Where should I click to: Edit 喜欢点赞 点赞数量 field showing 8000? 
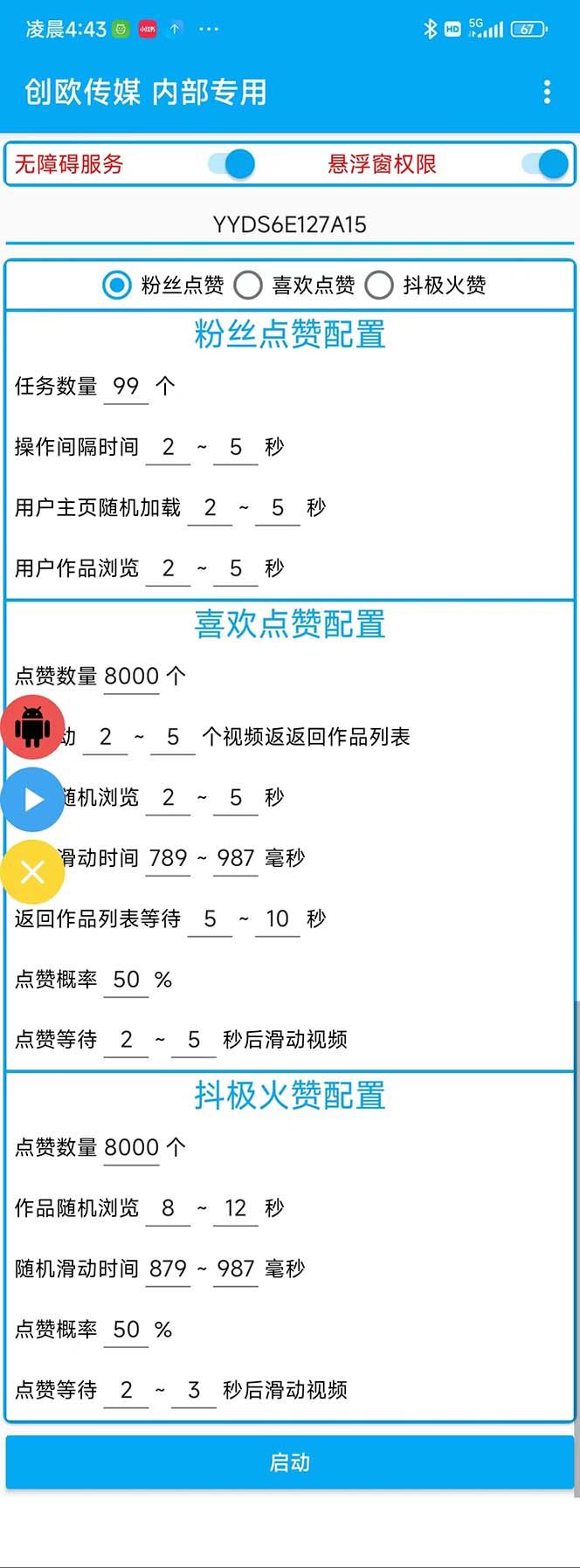click(x=131, y=676)
